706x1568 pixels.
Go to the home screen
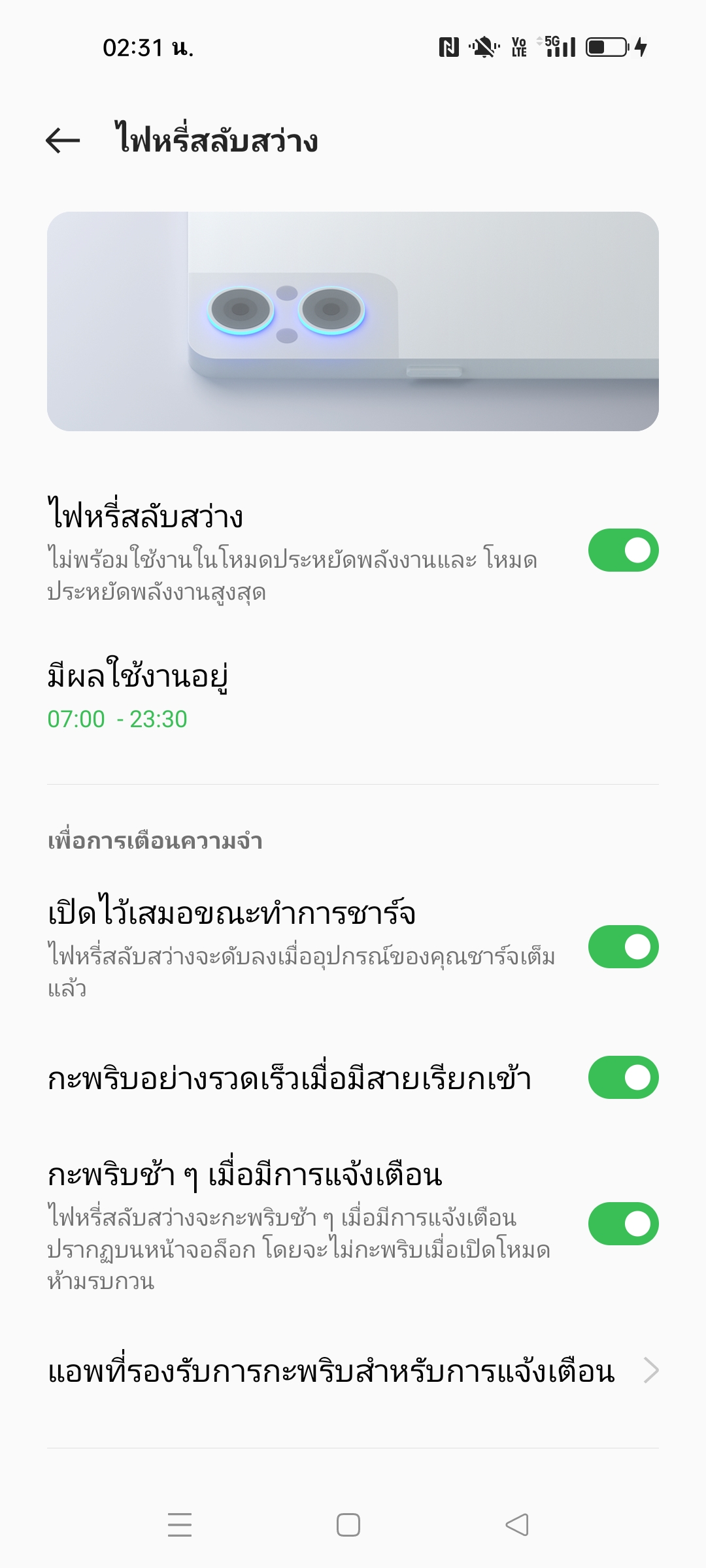pyautogui.click(x=348, y=1525)
